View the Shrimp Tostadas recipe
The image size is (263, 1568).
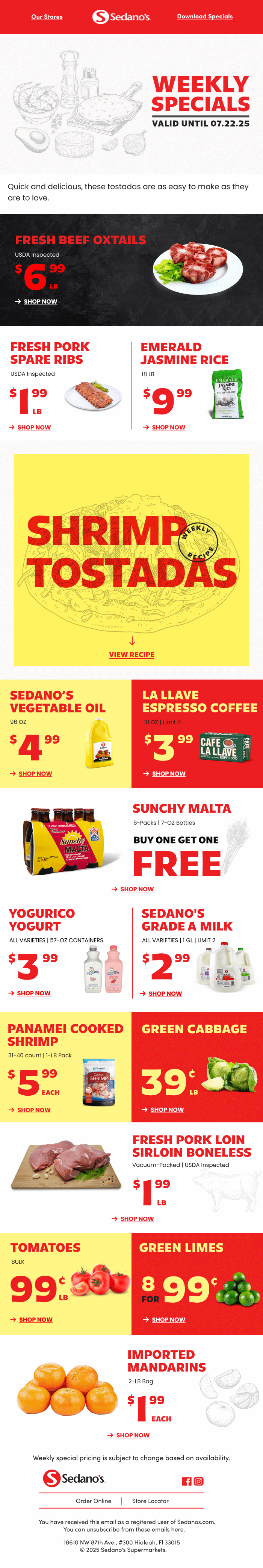131,654
